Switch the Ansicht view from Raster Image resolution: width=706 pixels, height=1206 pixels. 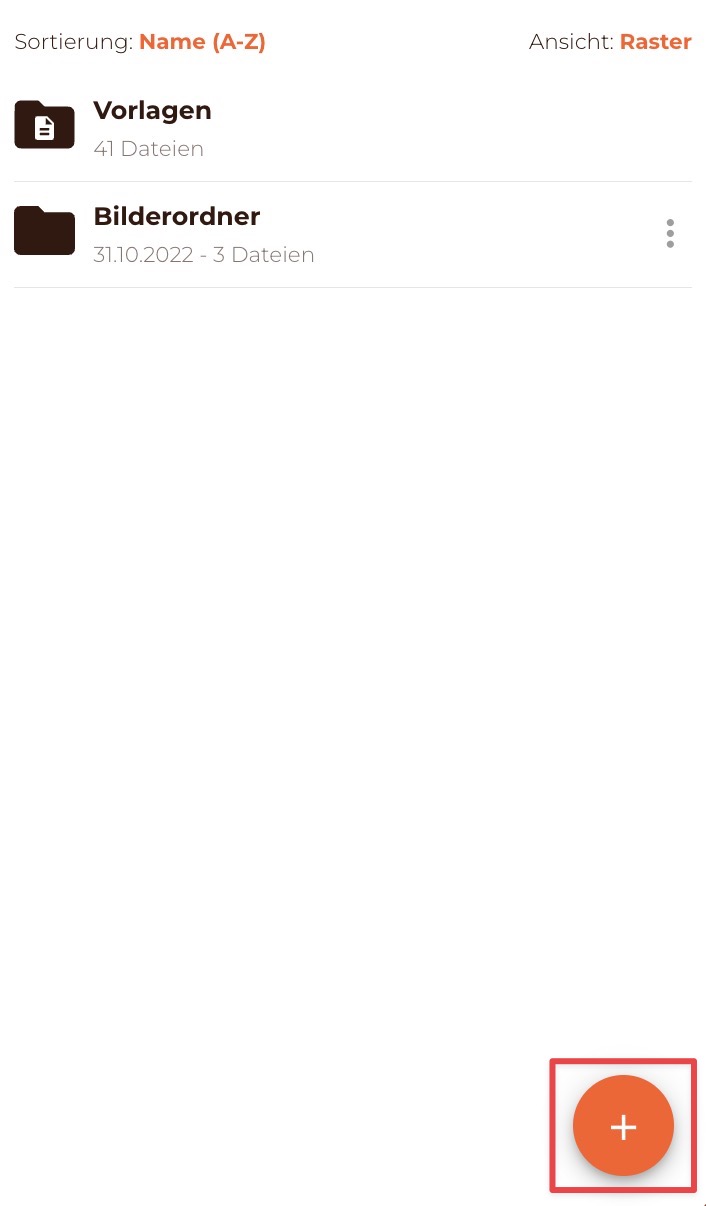655,42
